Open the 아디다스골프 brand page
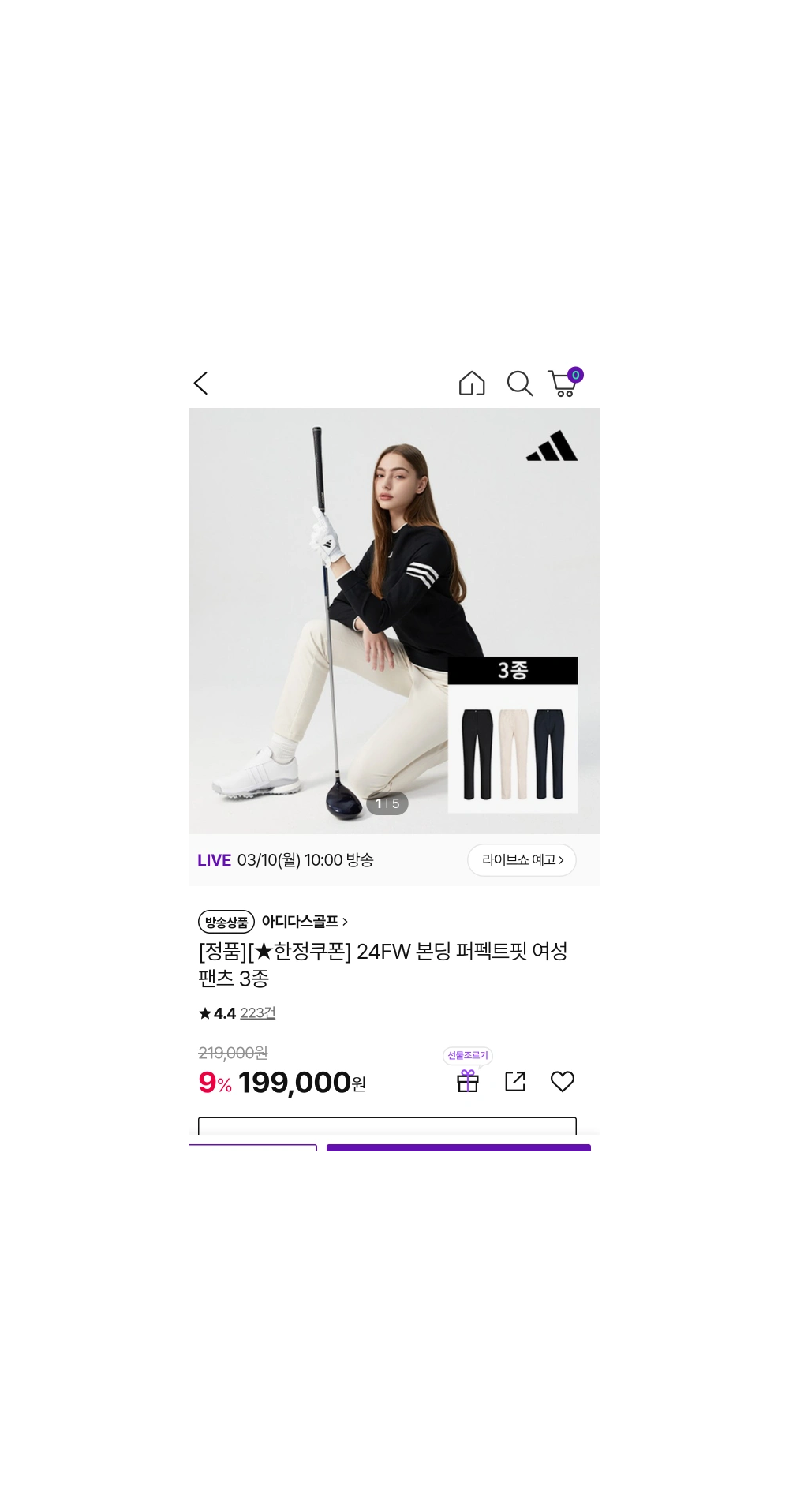789x1512 pixels. click(x=304, y=921)
